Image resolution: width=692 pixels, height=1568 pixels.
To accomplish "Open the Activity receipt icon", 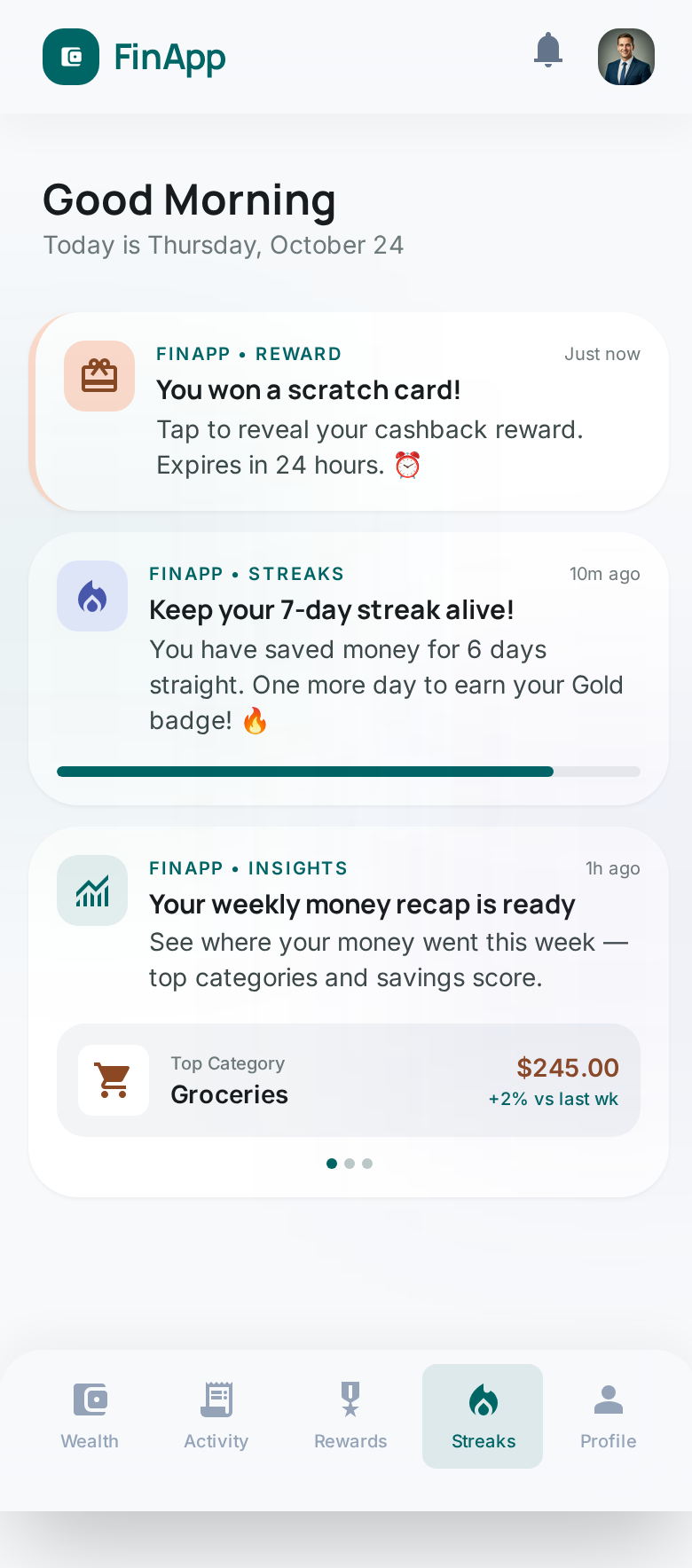I will (216, 1399).
